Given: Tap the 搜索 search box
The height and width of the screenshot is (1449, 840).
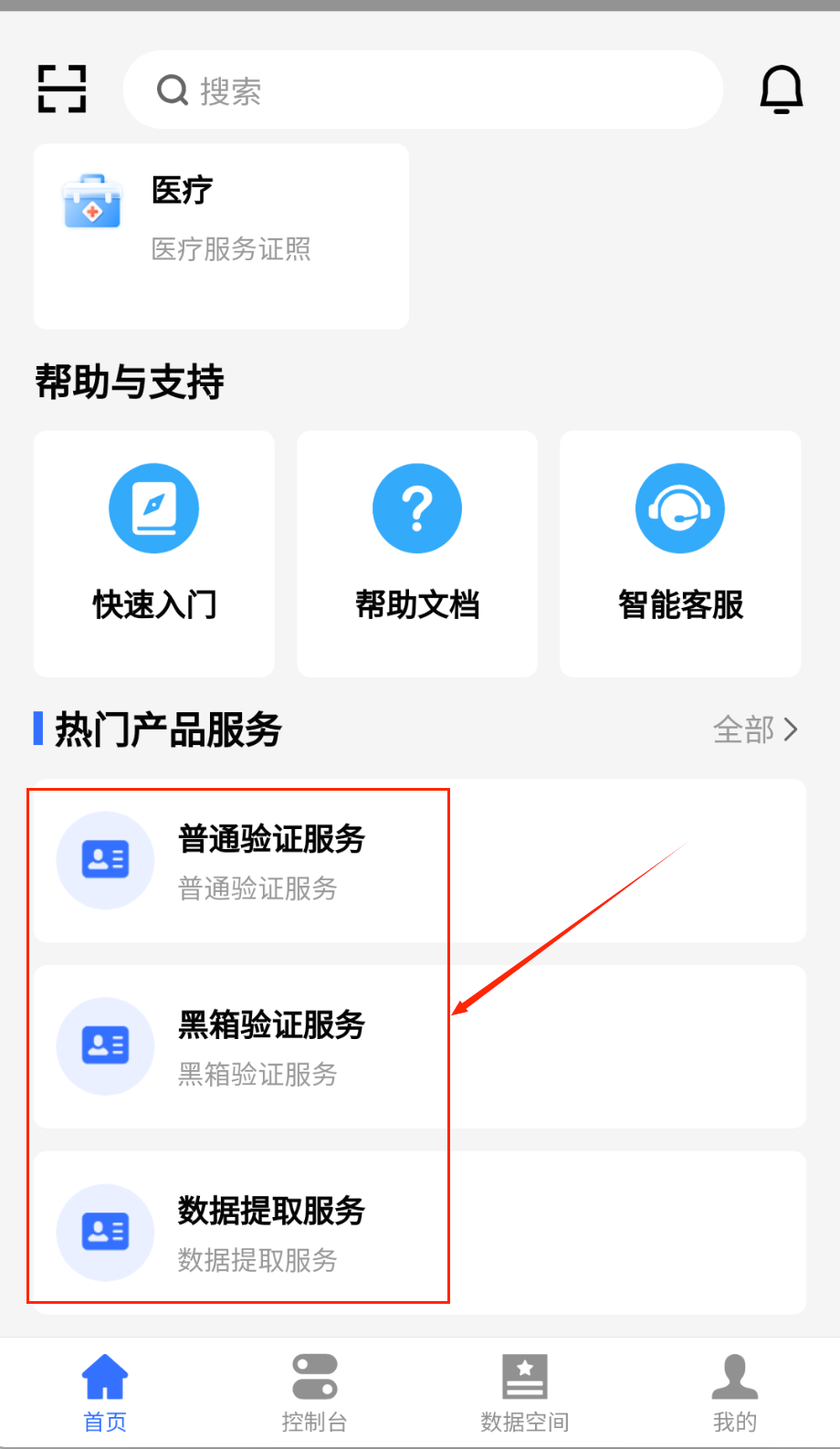Looking at the screenshot, I should [423, 89].
